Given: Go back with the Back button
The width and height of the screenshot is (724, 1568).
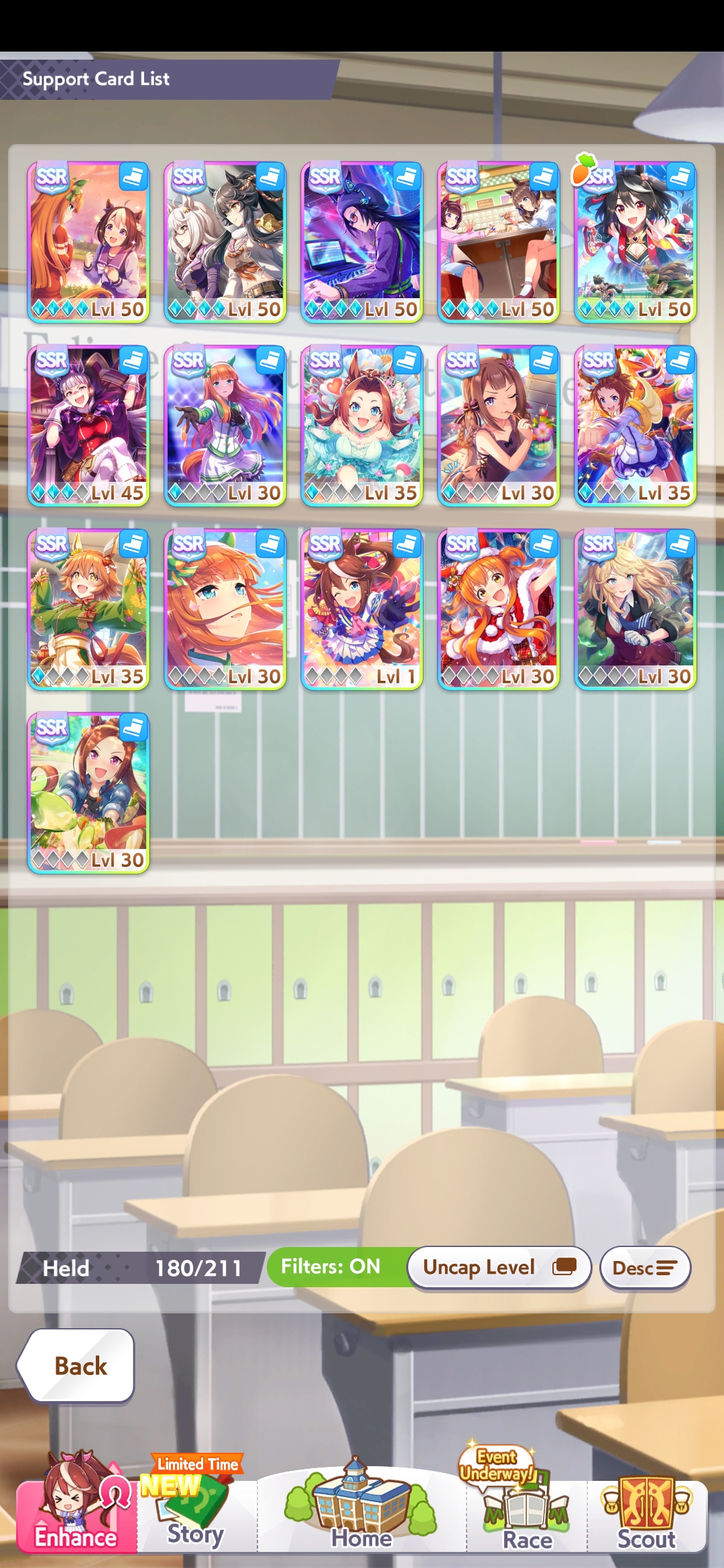Looking at the screenshot, I should [x=76, y=1366].
